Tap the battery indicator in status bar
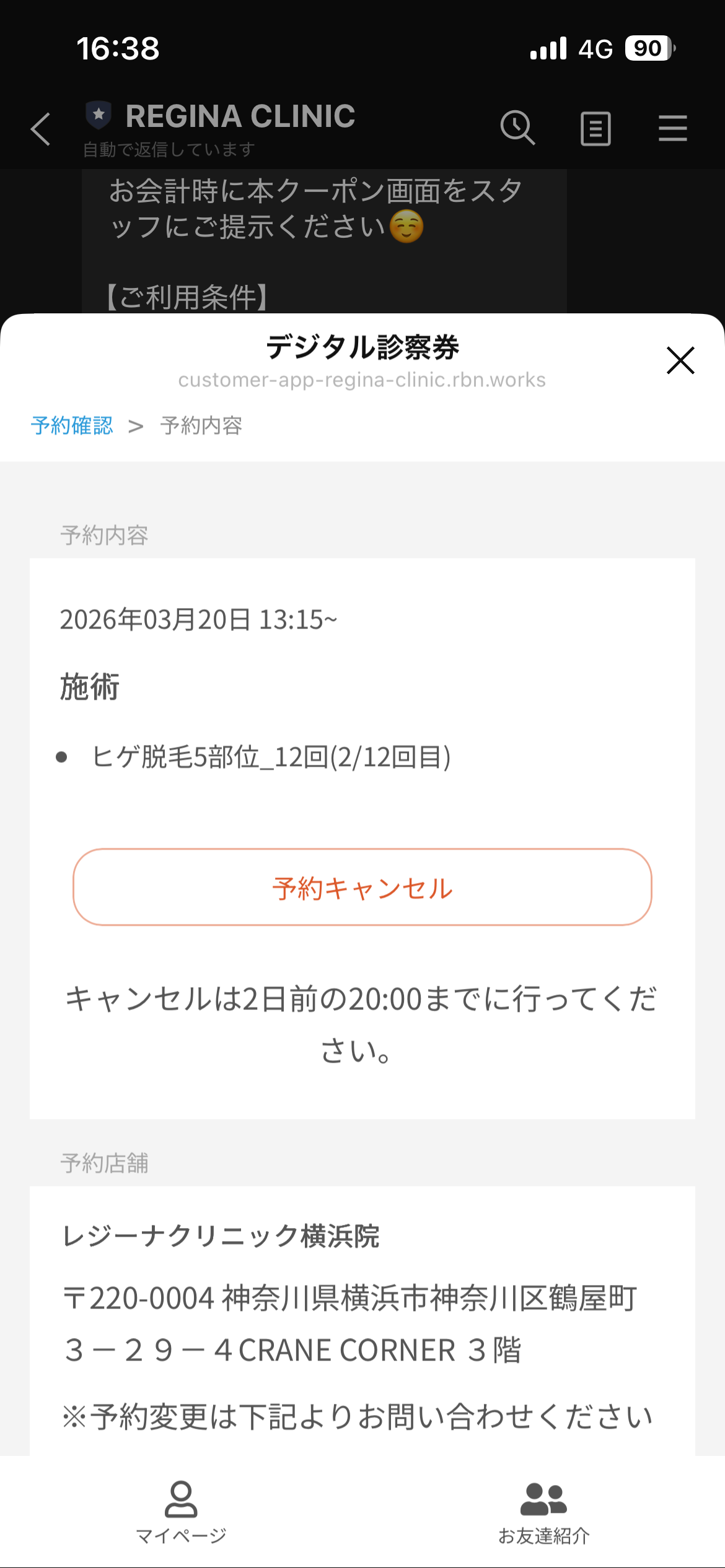This screenshot has height=1568, width=725. click(648, 48)
